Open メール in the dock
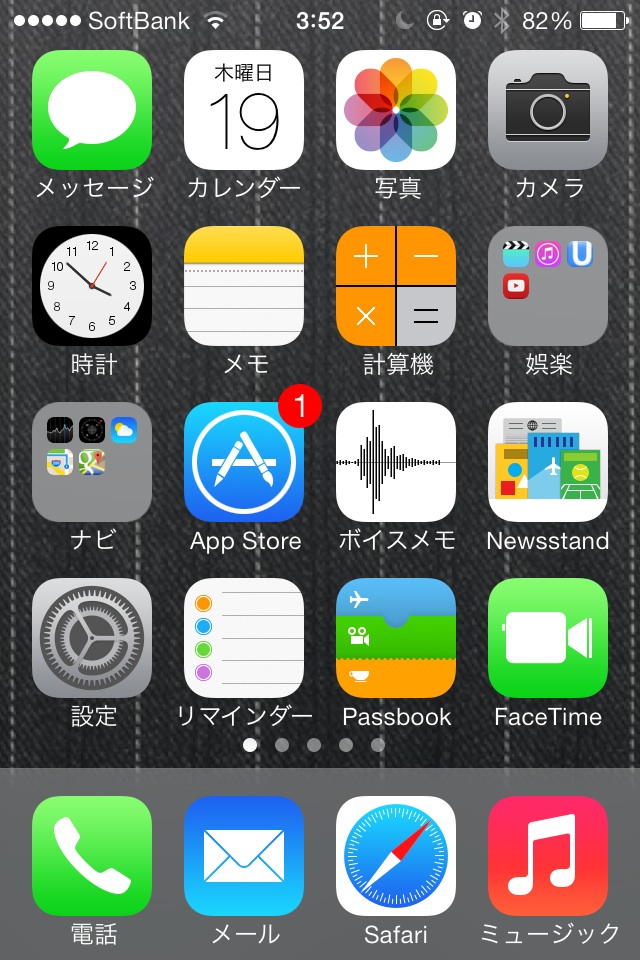The height and width of the screenshot is (960, 640). coord(244,856)
